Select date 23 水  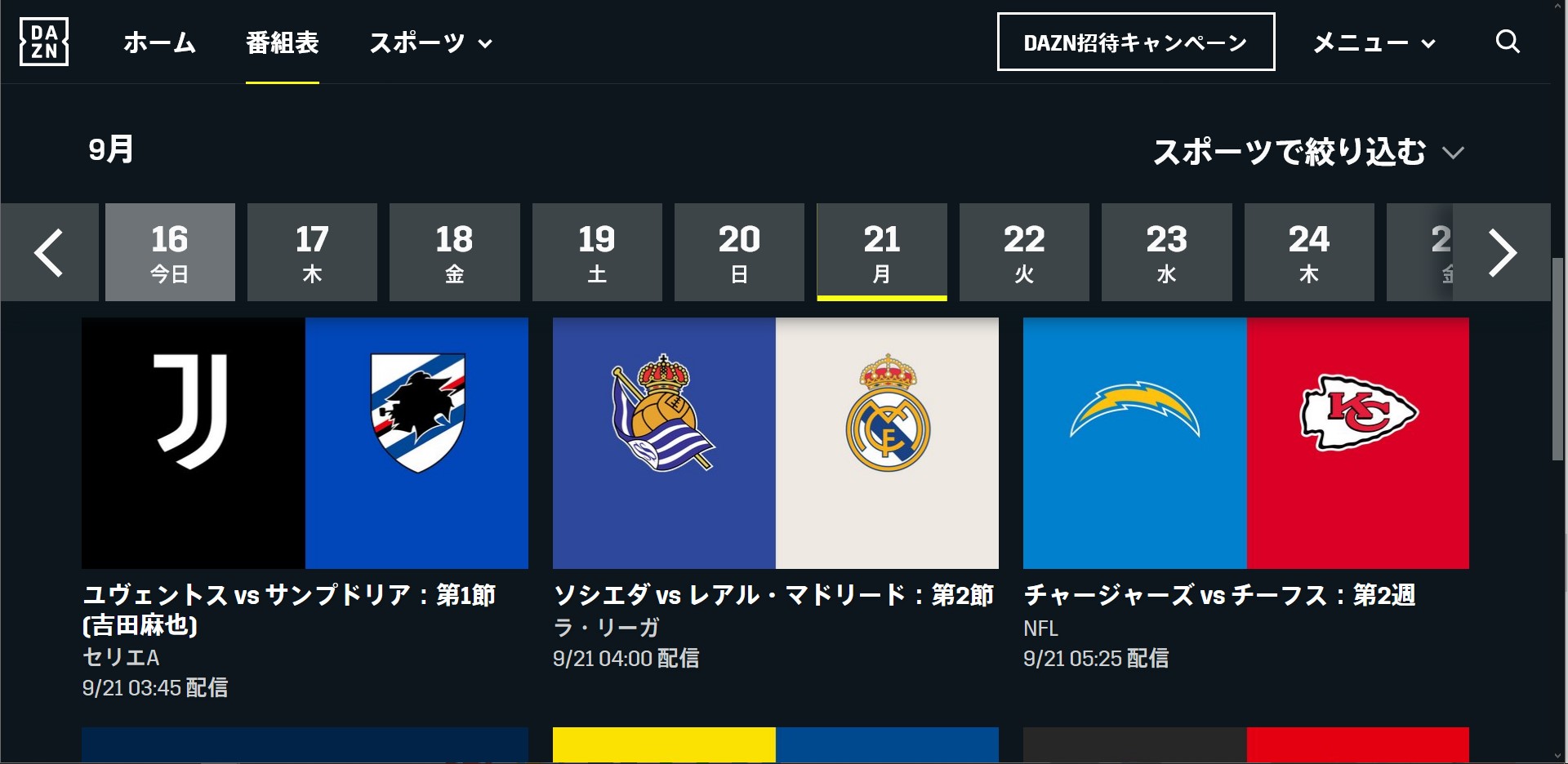click(x=1166, y=252)
